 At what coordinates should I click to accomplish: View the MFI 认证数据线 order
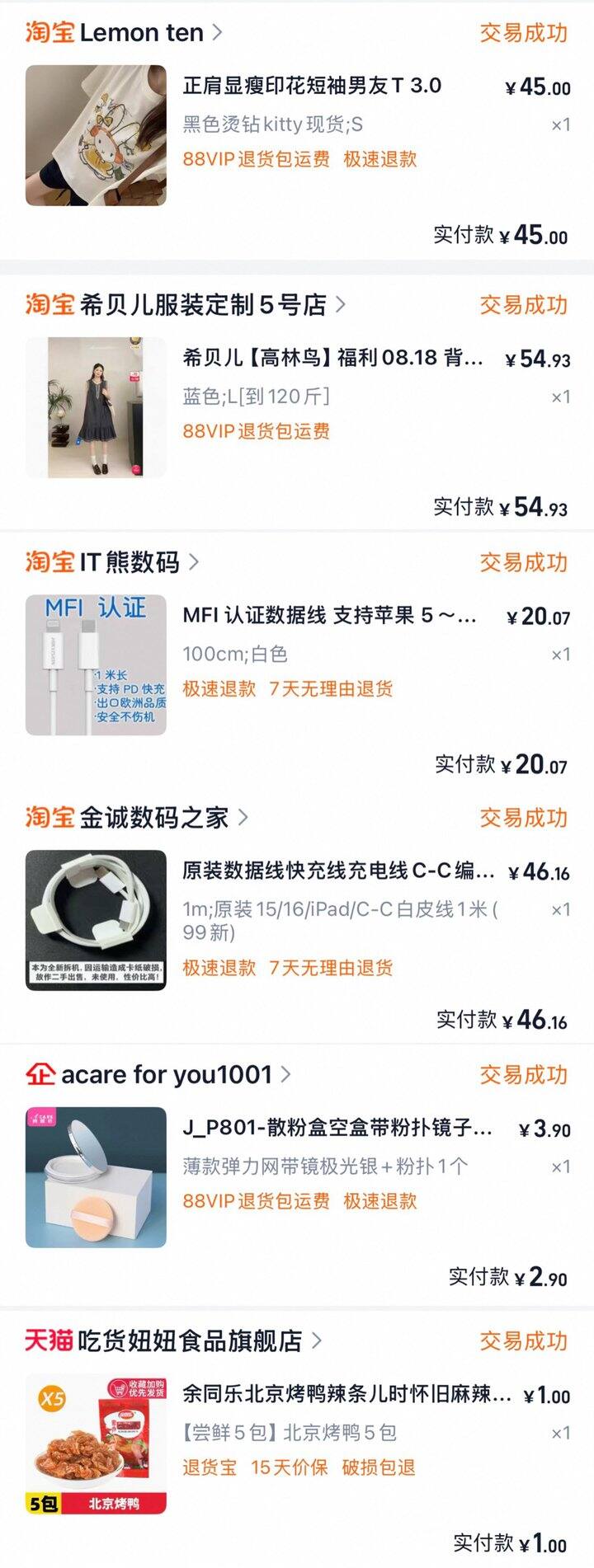point(329,616)
